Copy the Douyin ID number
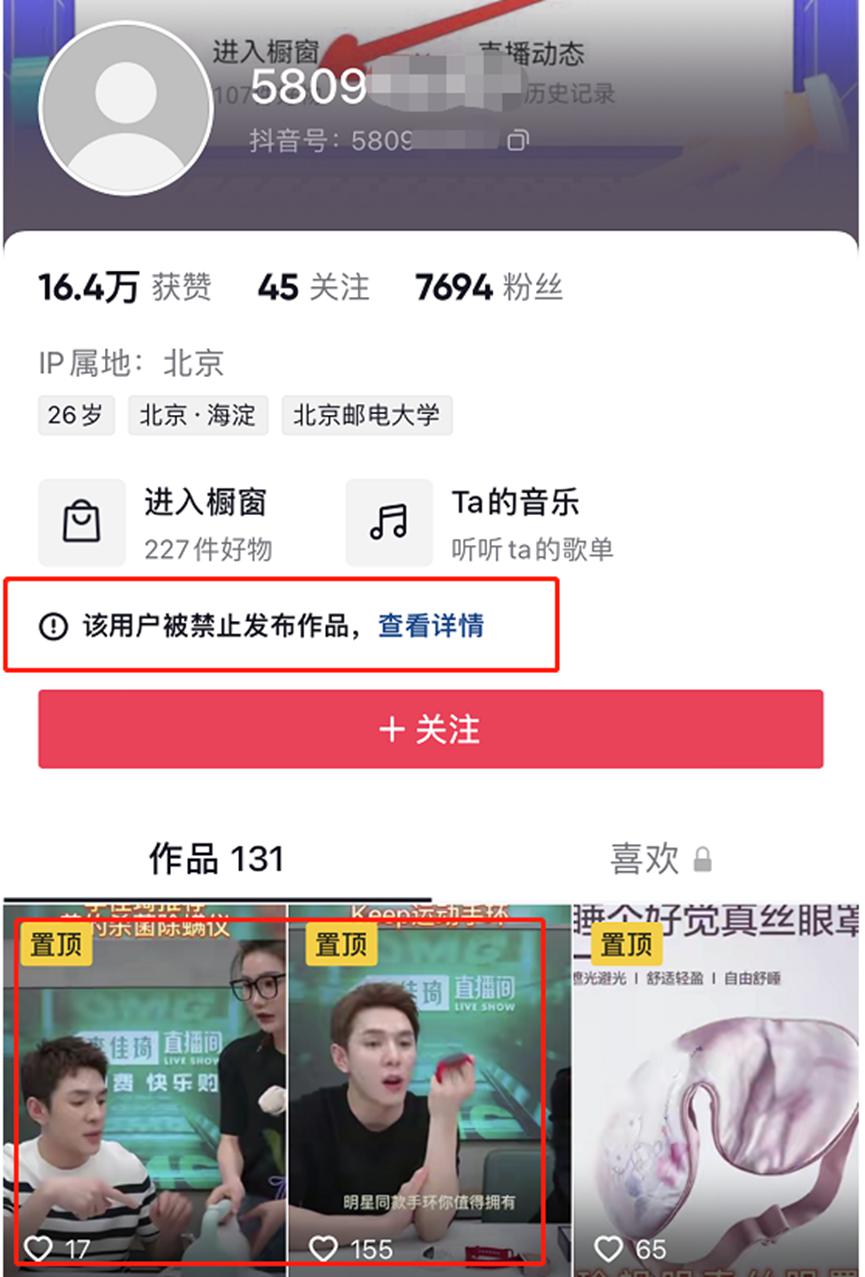The height and width of the screenshot is (1277, 865). 517,140
